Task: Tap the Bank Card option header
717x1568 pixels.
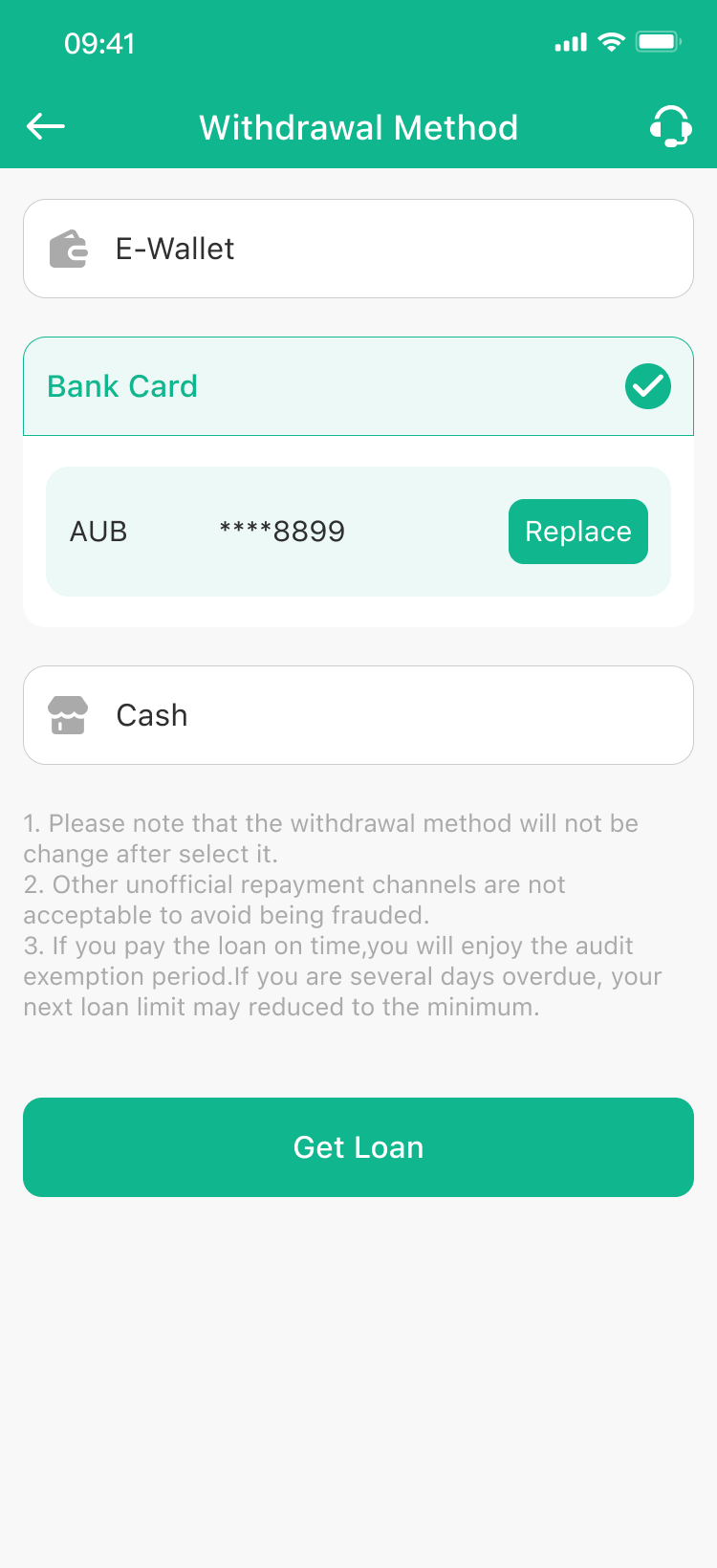Action: [358, 386]
